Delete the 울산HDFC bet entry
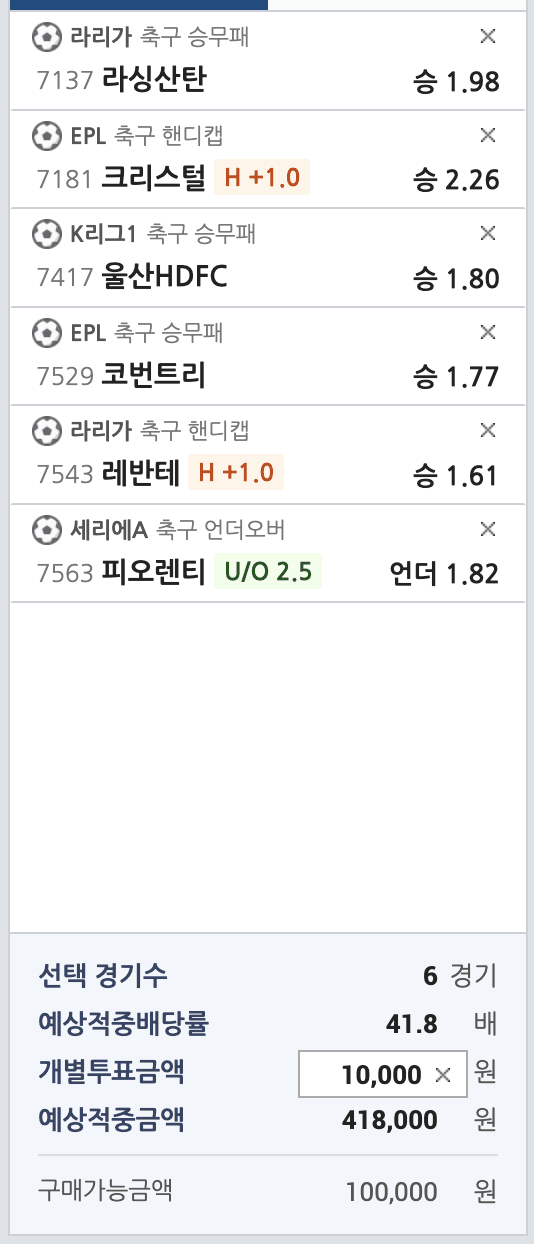534x1244 pixels. pos(488,233)
